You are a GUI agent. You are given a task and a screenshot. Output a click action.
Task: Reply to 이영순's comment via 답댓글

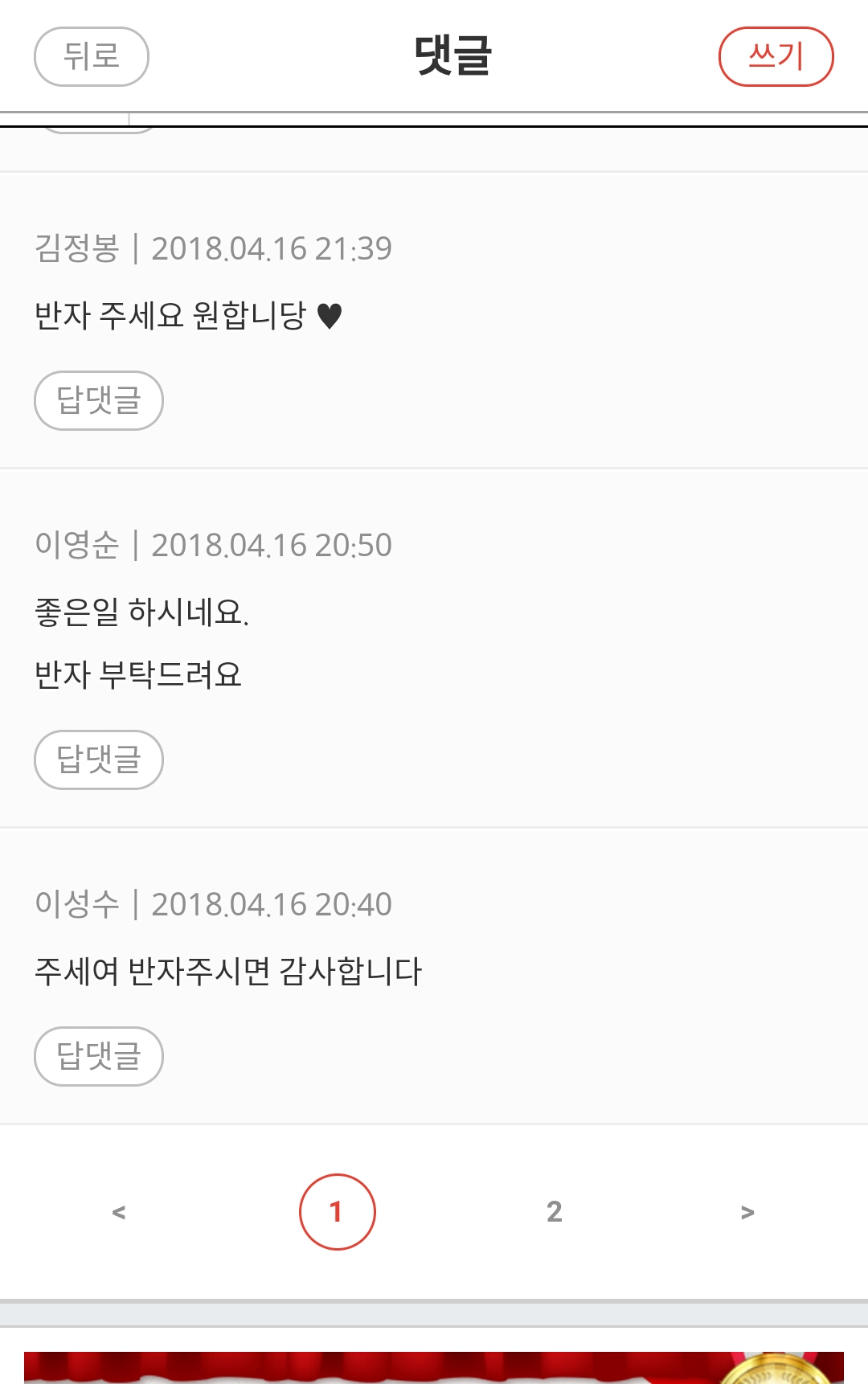(x=99, y=760)
